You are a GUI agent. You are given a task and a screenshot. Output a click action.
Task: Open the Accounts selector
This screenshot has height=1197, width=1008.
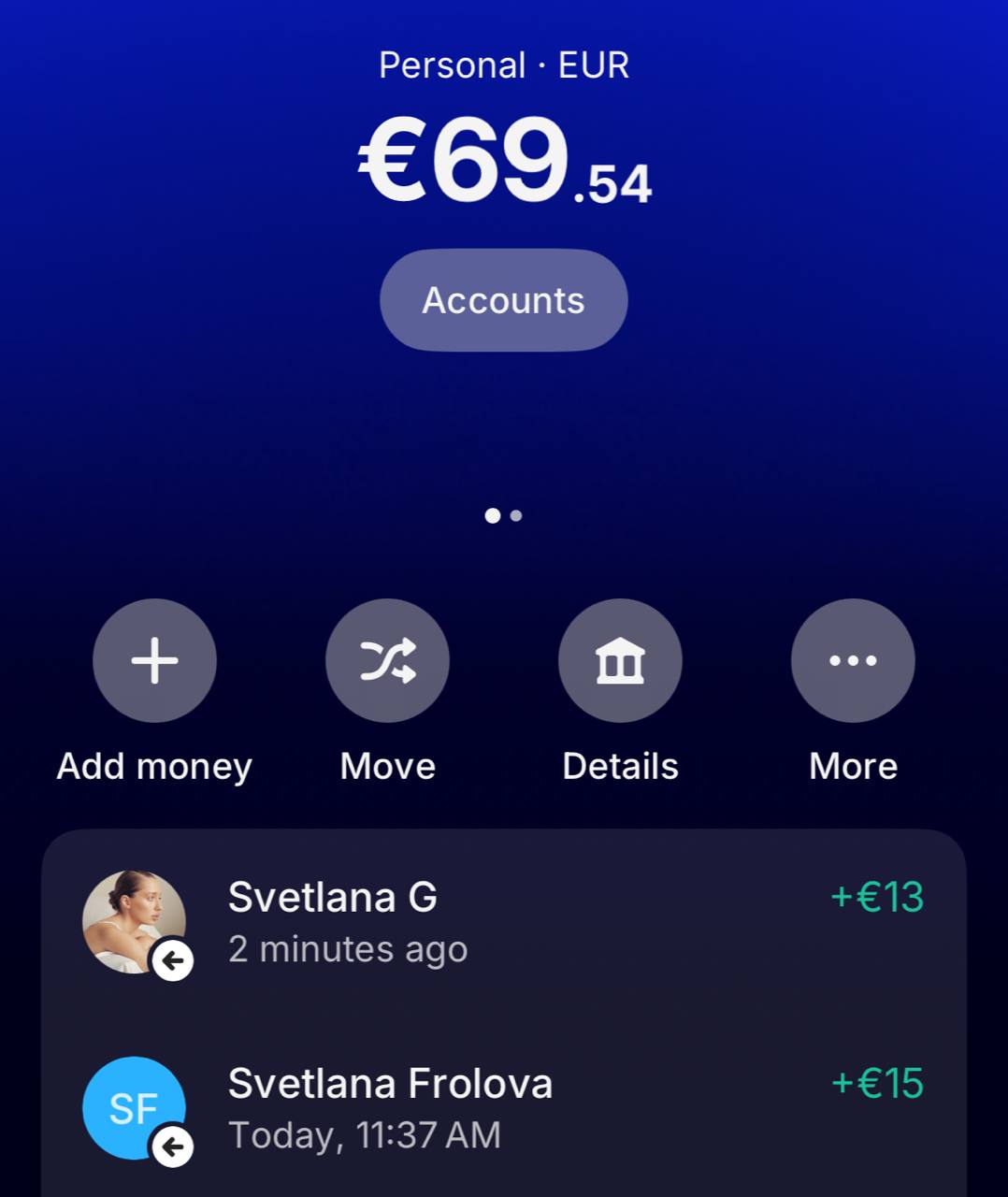(x=503, y=300)
